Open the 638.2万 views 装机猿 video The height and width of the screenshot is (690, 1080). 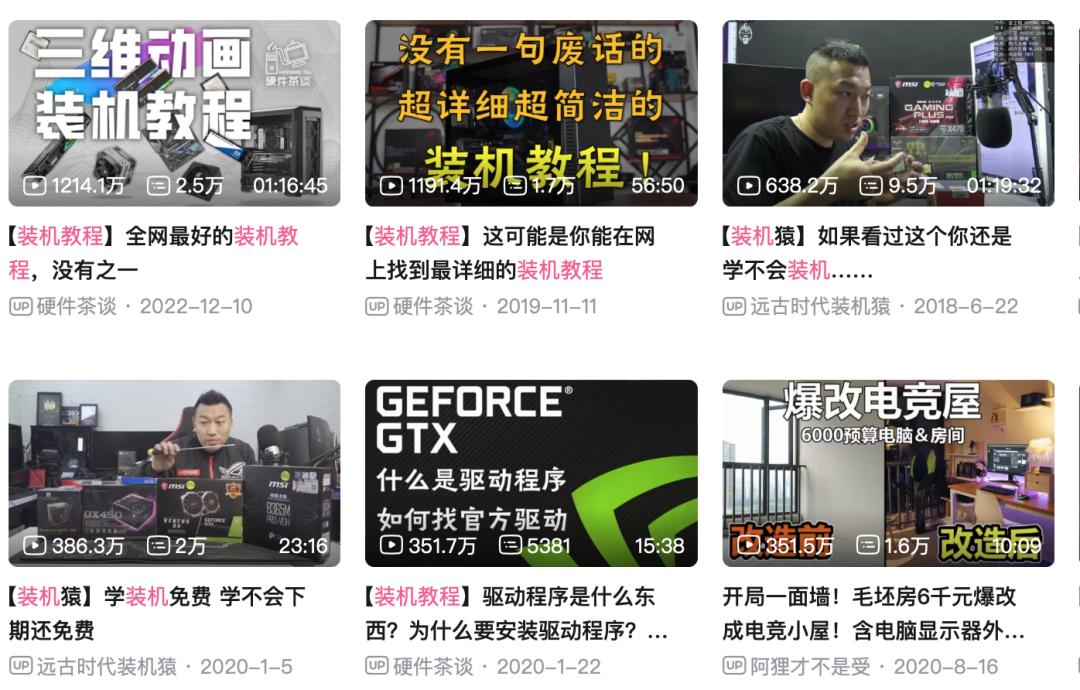click(x=888, y=112)
